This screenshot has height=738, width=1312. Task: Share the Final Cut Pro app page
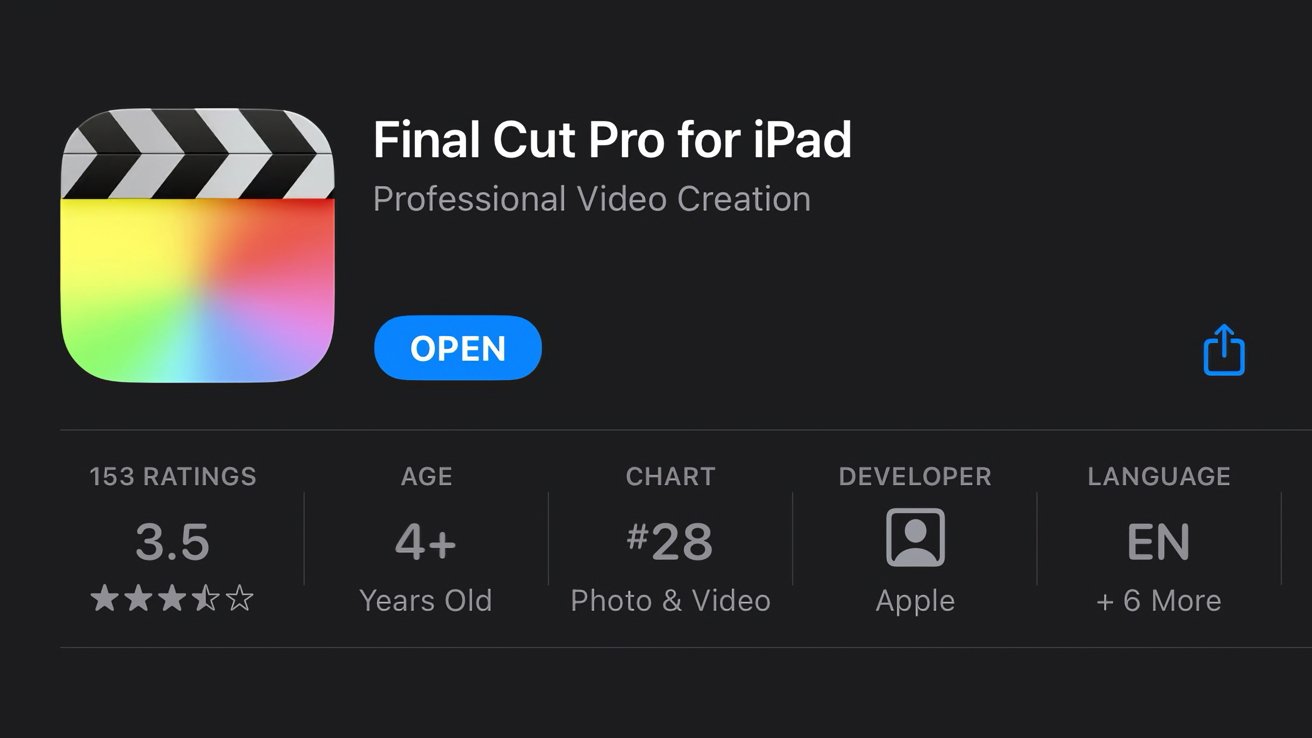tap(1223, 351)
